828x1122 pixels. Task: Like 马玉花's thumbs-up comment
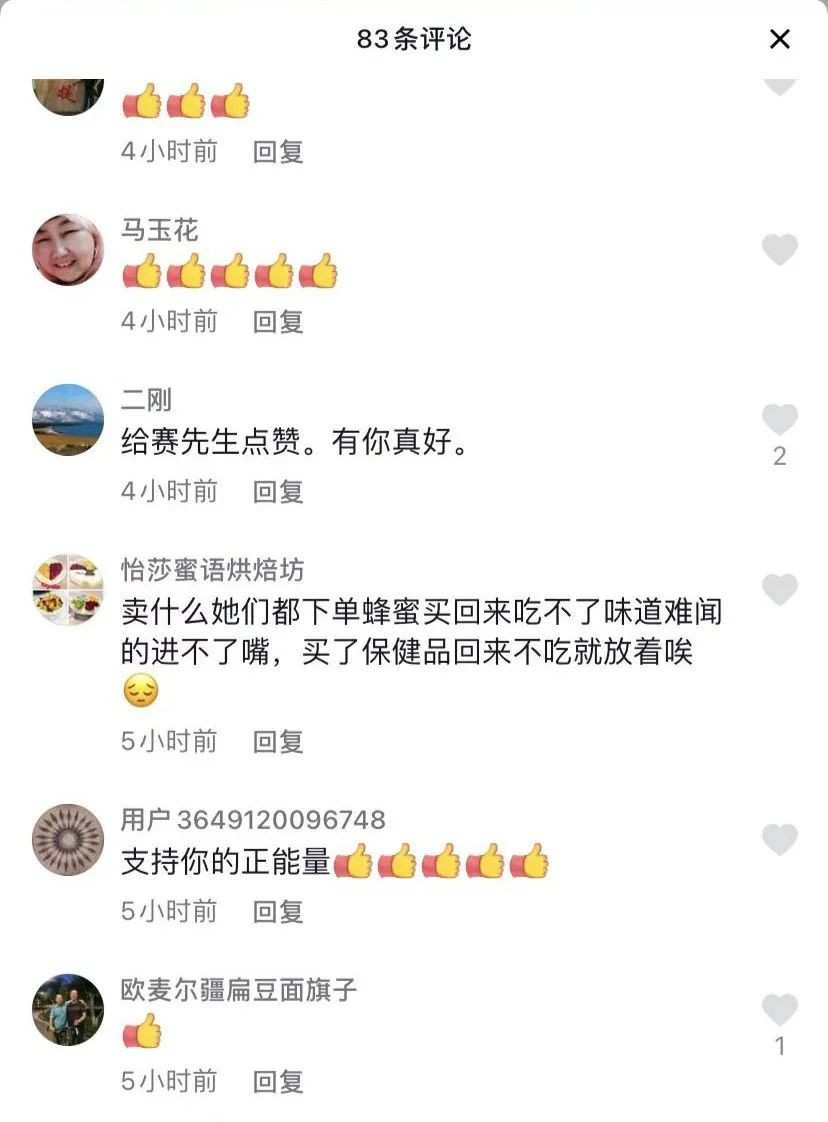[x=779, y=249]
